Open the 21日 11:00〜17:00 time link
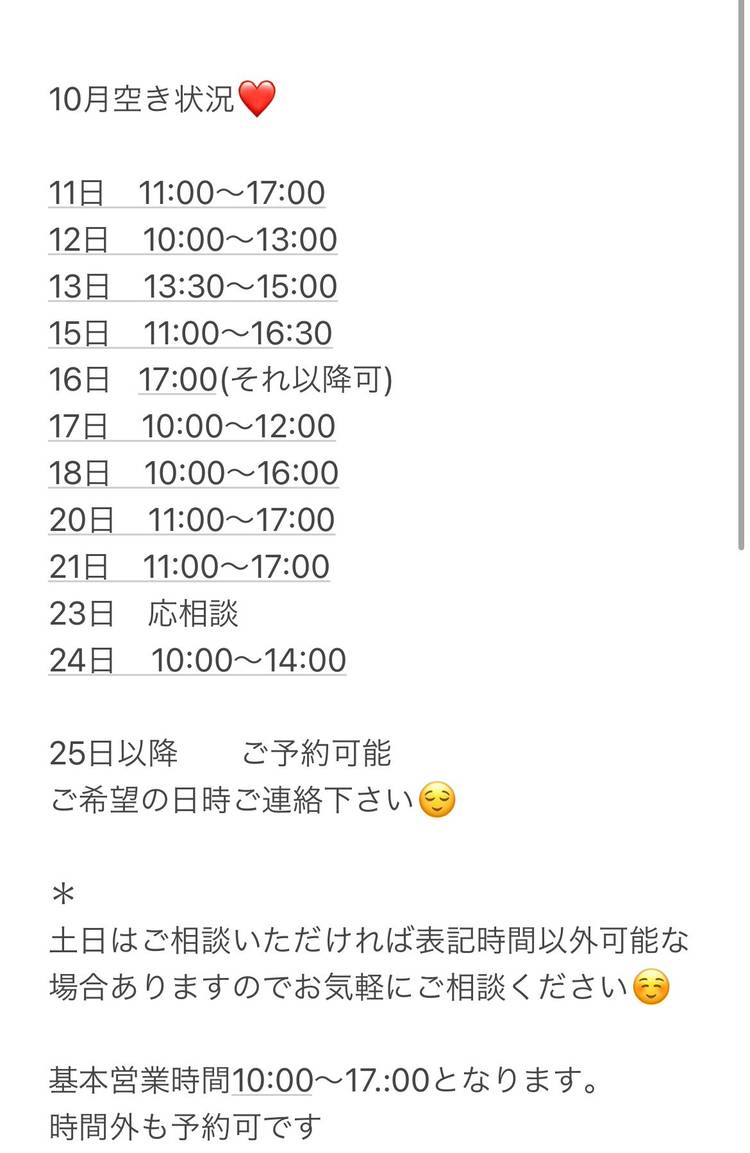The image size is (750, 1153). click(189, 567)
